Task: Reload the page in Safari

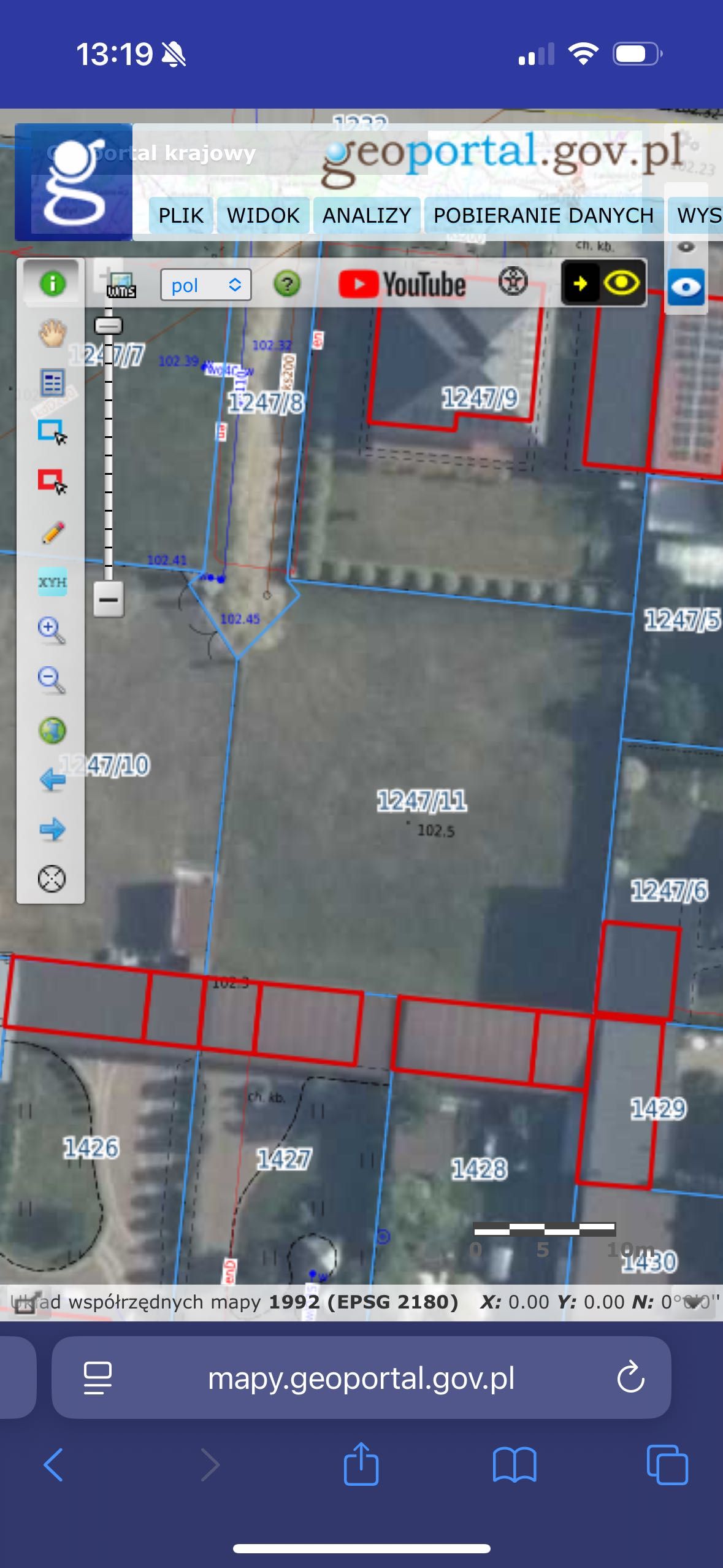Action: [630, 1377]
